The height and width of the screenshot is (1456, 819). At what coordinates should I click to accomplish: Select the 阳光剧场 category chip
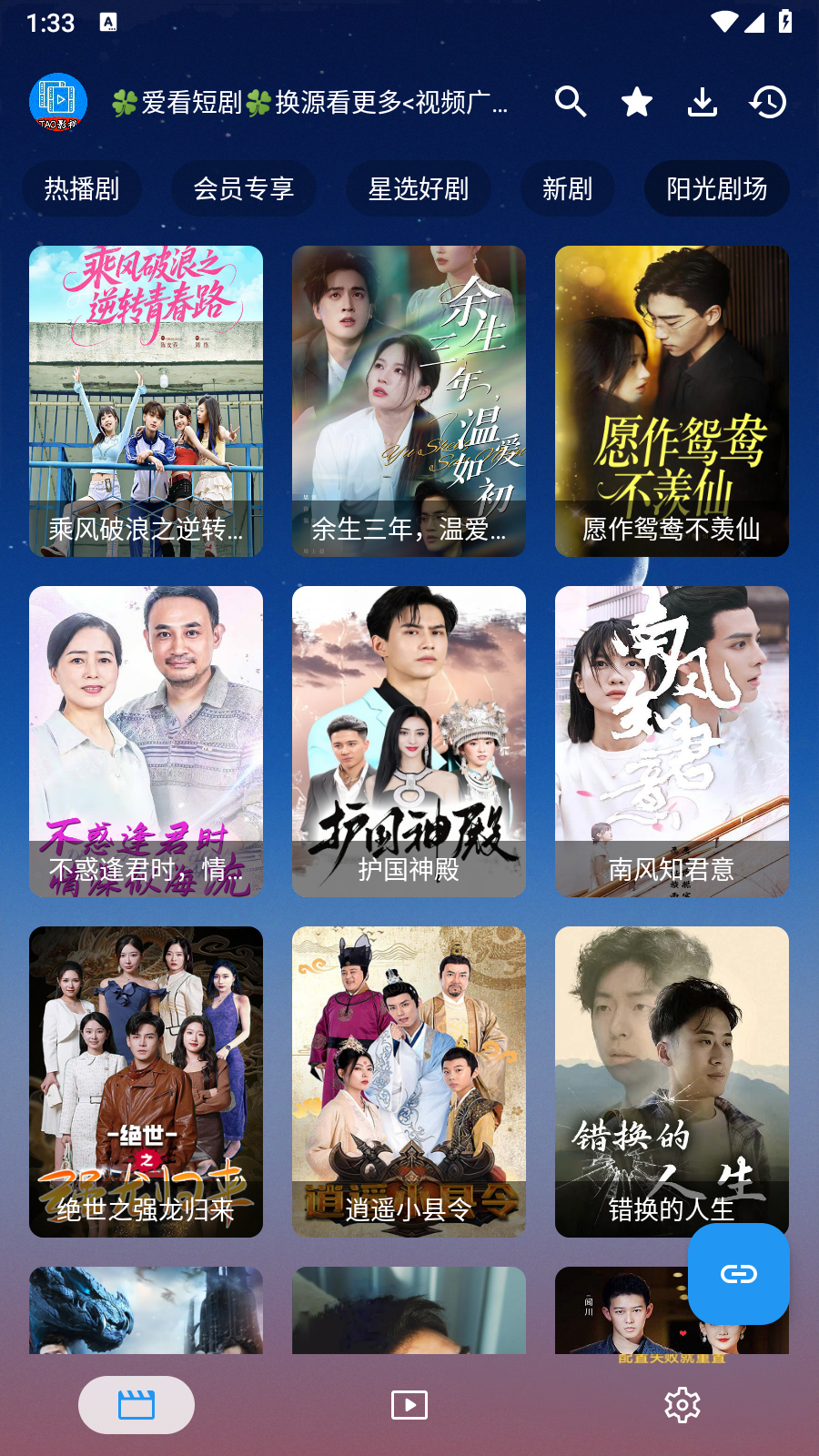coord(717,189)
